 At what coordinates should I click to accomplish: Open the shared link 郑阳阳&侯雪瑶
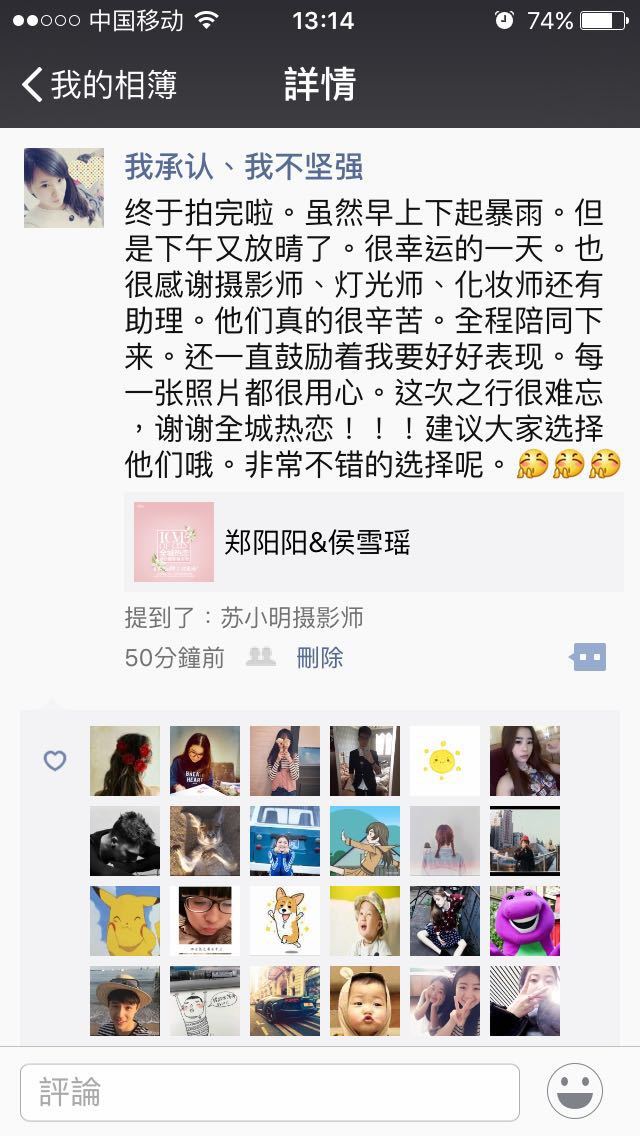(x=374, y=542)
